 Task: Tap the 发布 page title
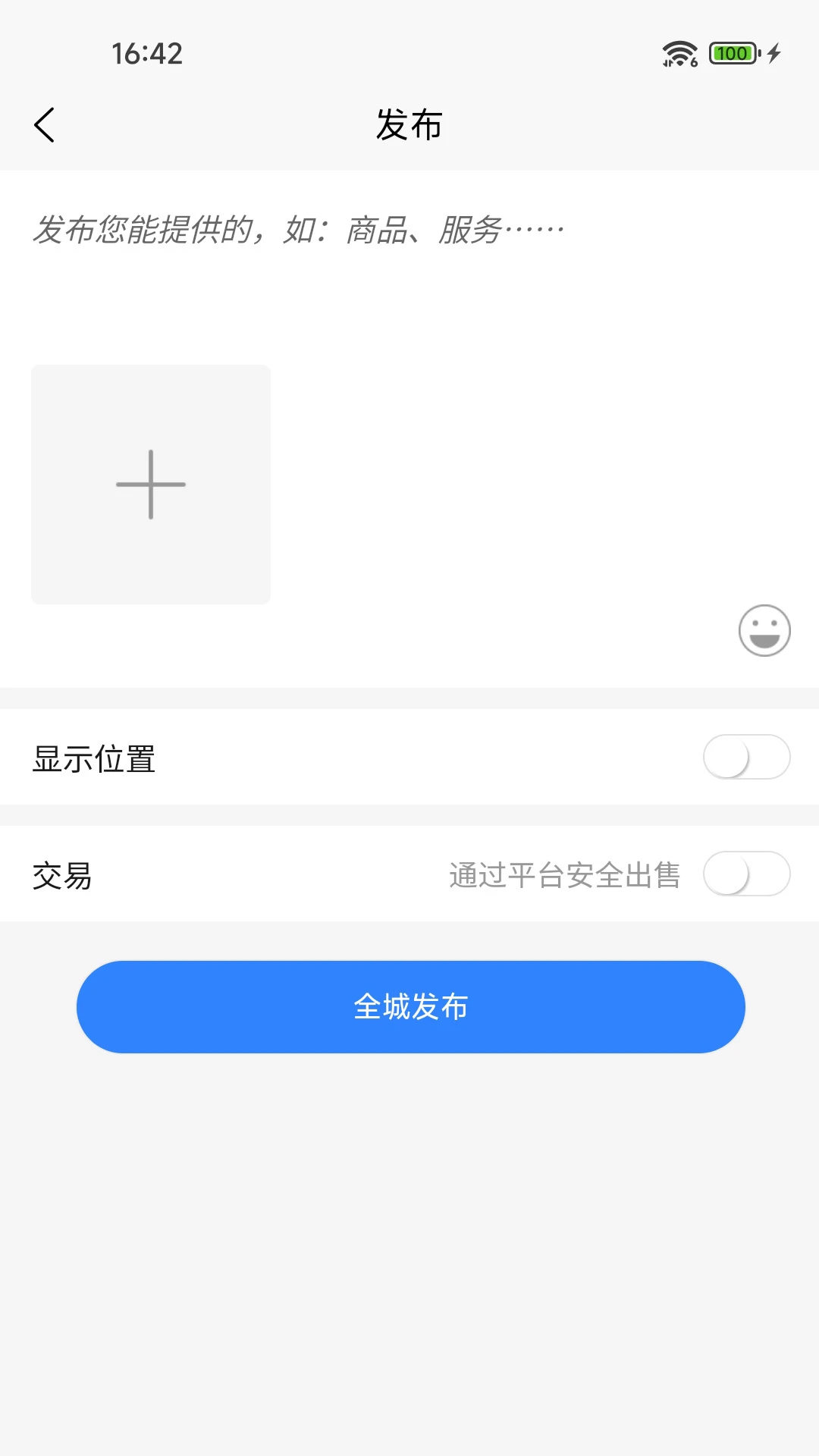tap(409, 125)
